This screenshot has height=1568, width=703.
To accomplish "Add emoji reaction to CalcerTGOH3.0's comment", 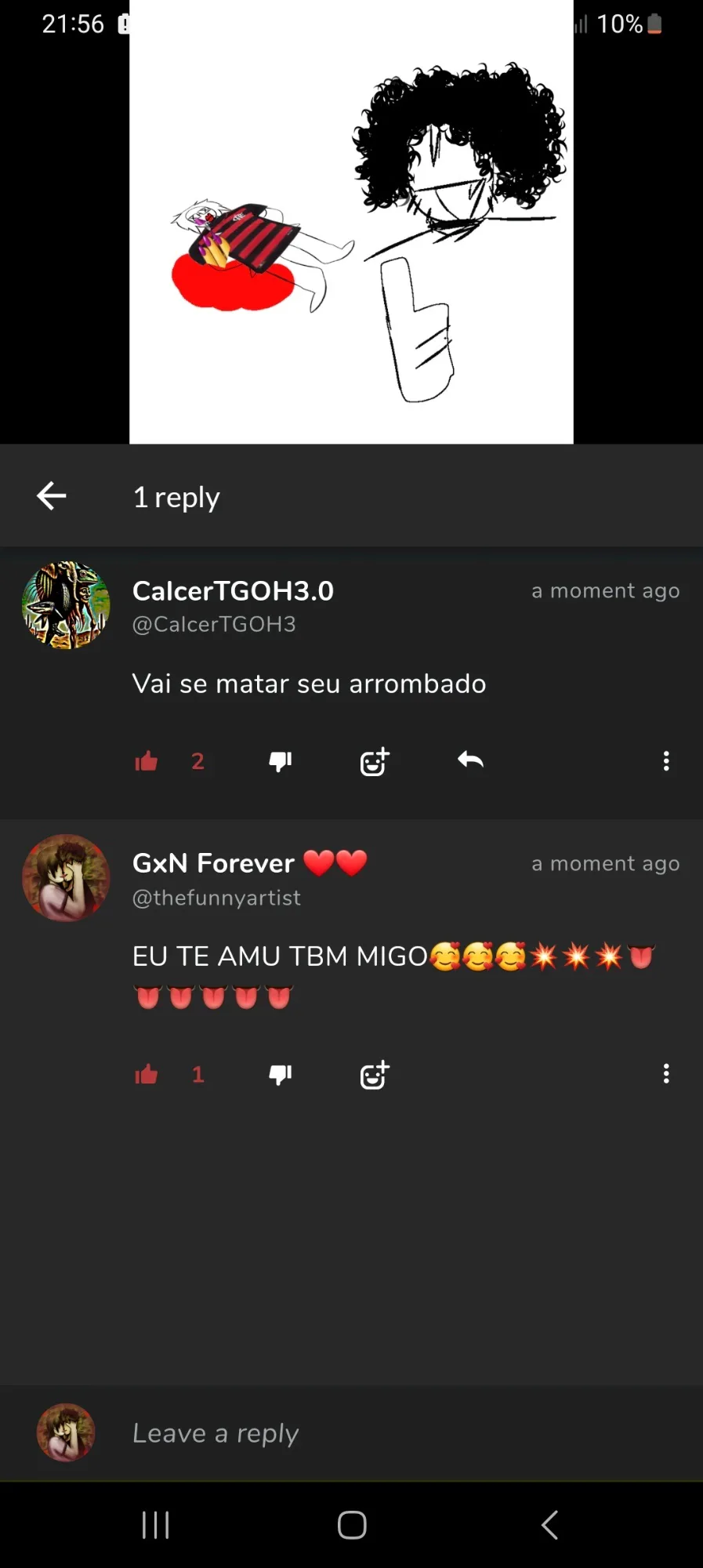I will tap(375, 761).
